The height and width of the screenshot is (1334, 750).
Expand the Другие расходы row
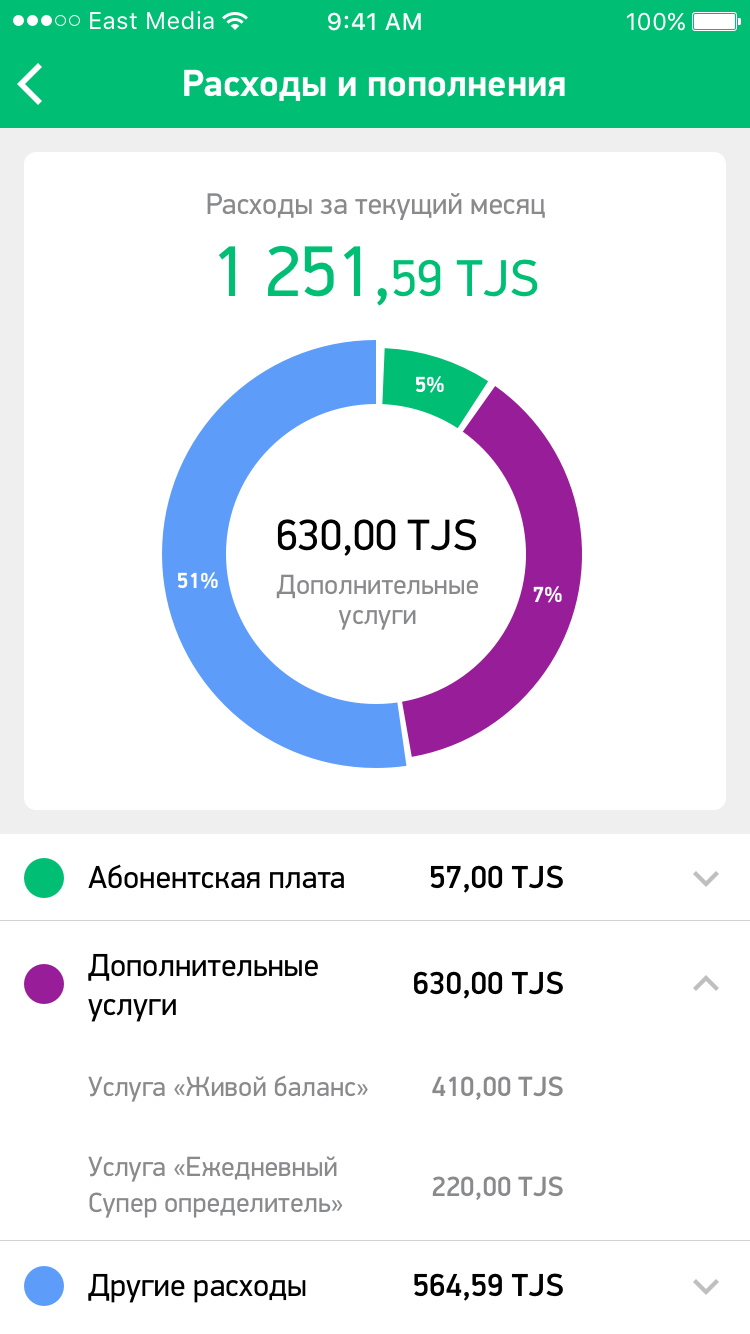tap(705, 1286)
